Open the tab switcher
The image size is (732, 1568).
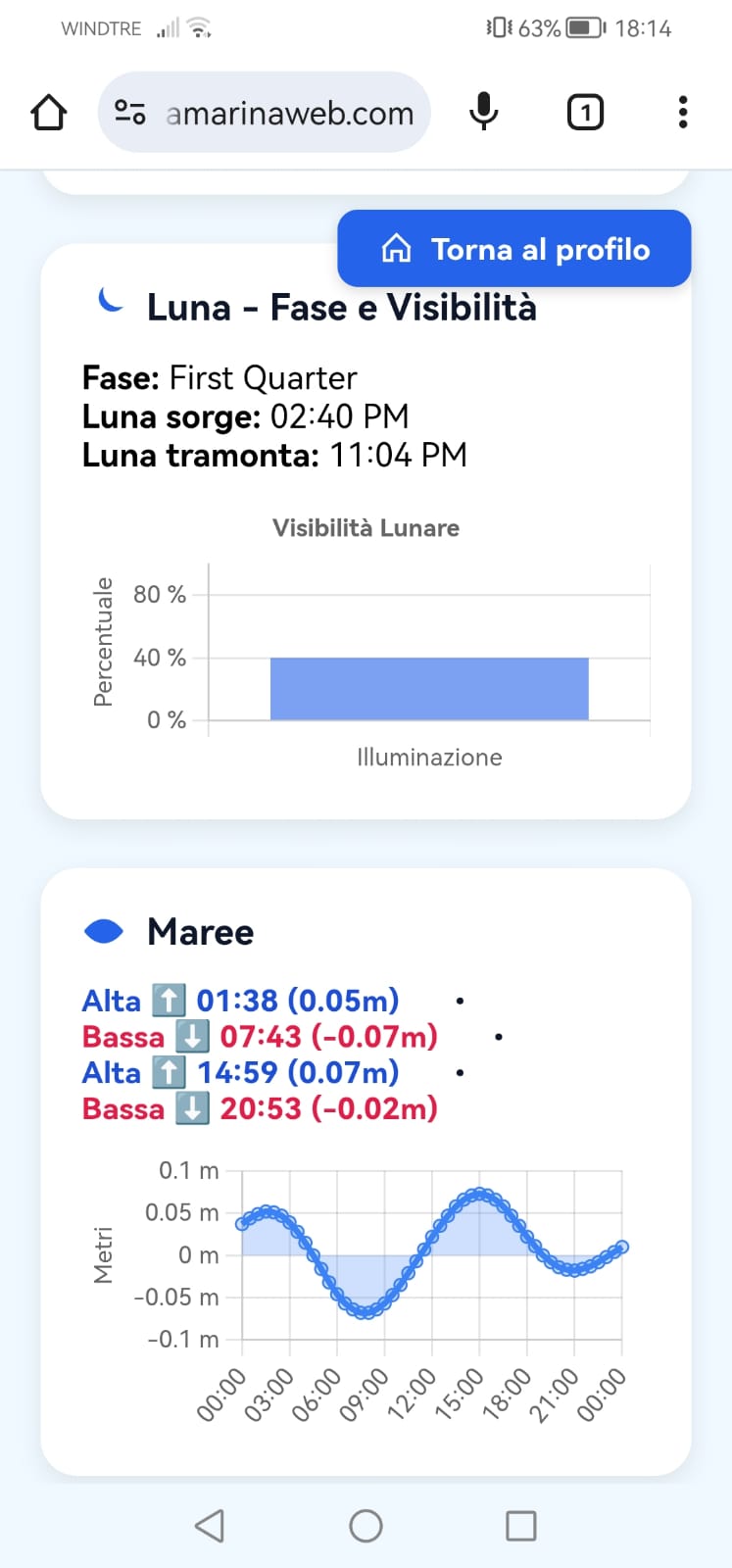tap(585, 113)
